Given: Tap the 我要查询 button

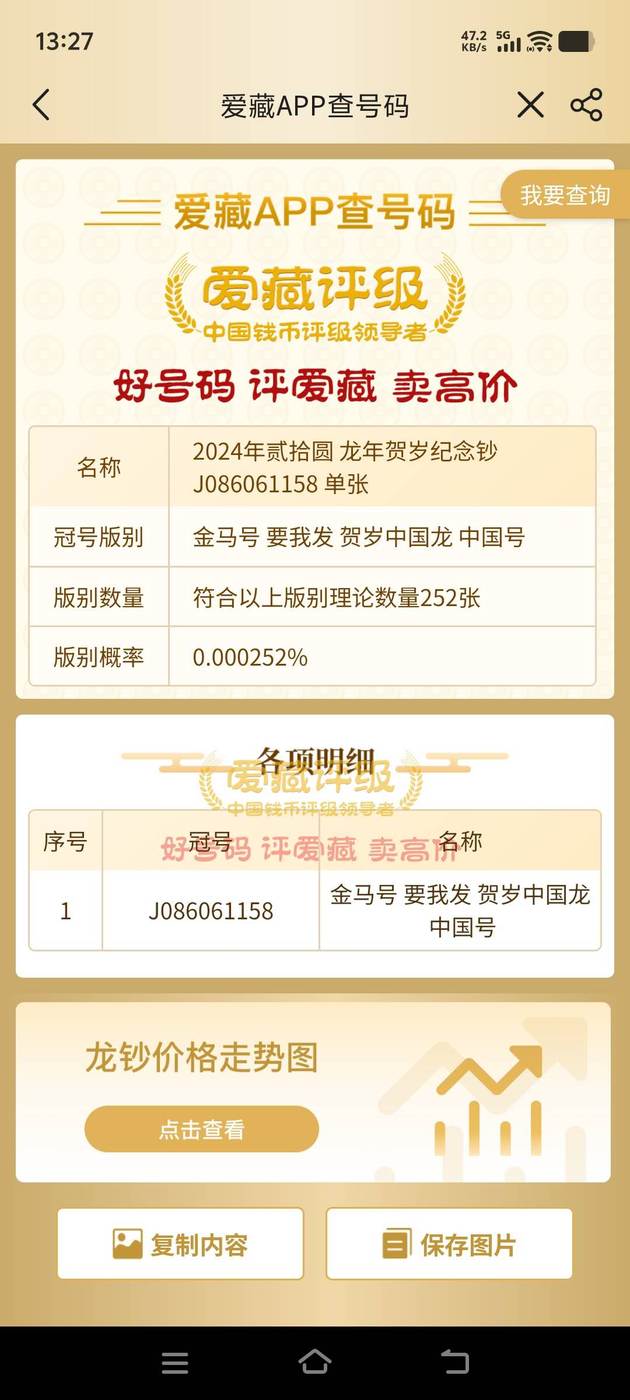Looking at the screenshot, I should [565, 195].
